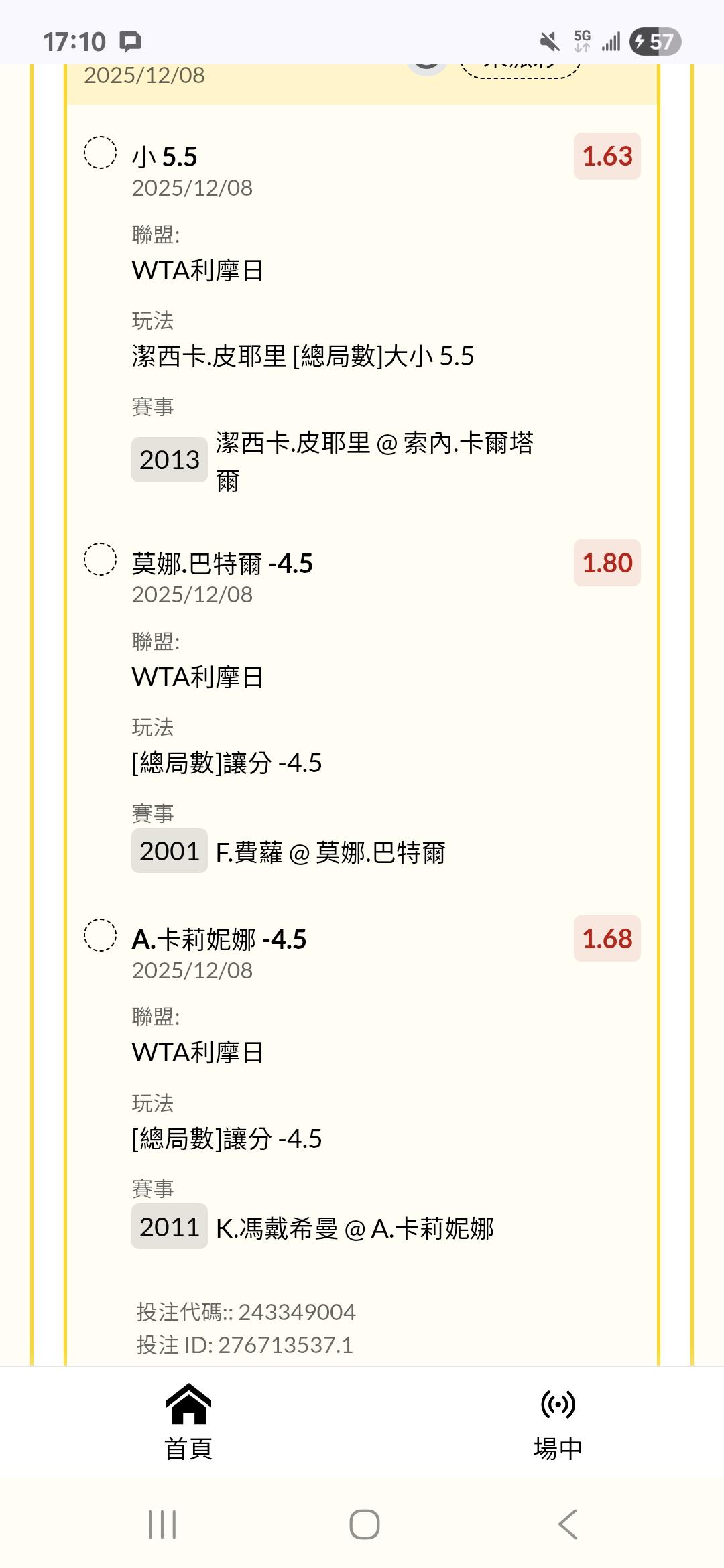The width and height of the screenshot is (724, 1568).
Task: Tap the system back button
Action: [x=567, y=1524]
